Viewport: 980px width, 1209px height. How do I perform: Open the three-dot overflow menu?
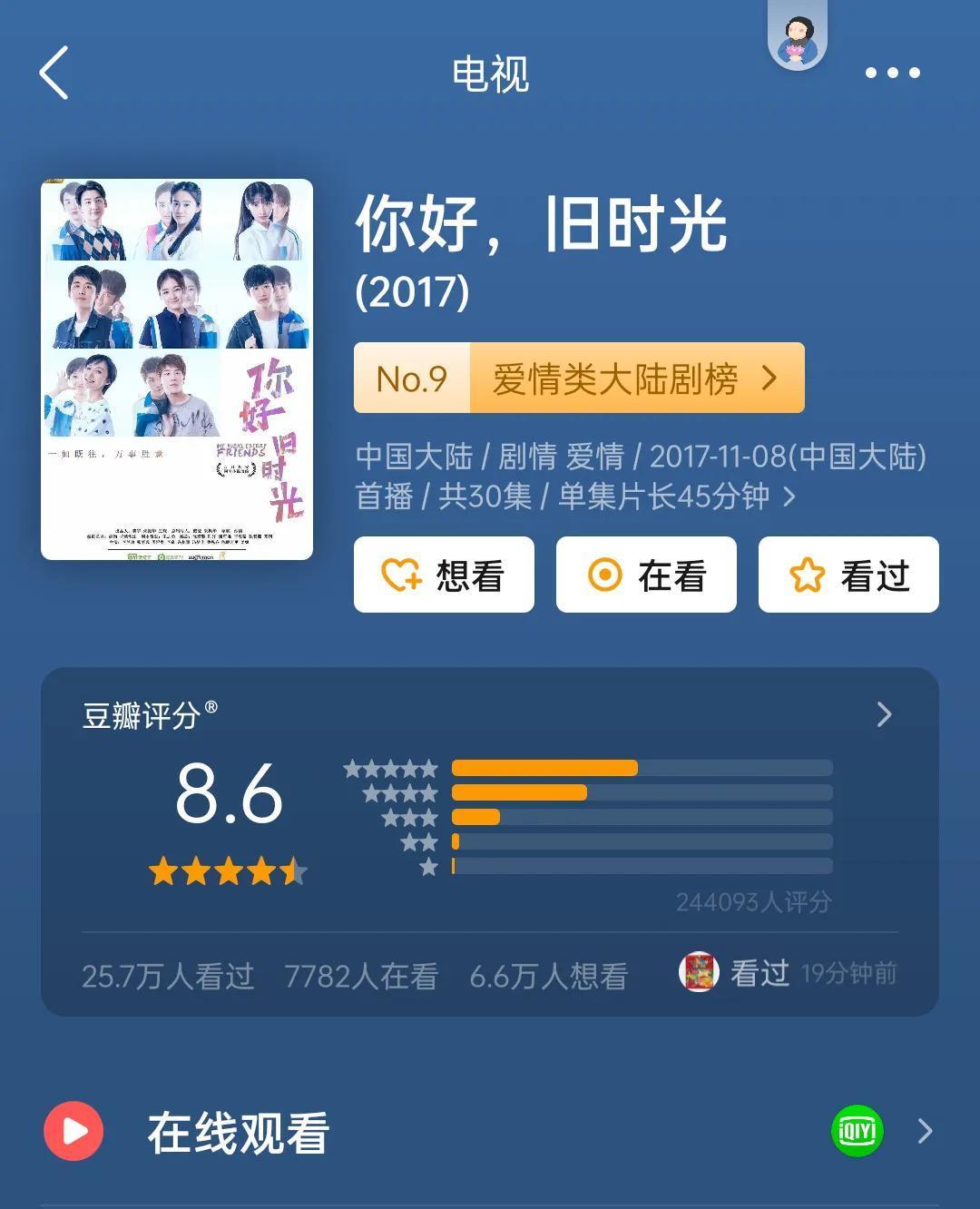click(892, 73)
